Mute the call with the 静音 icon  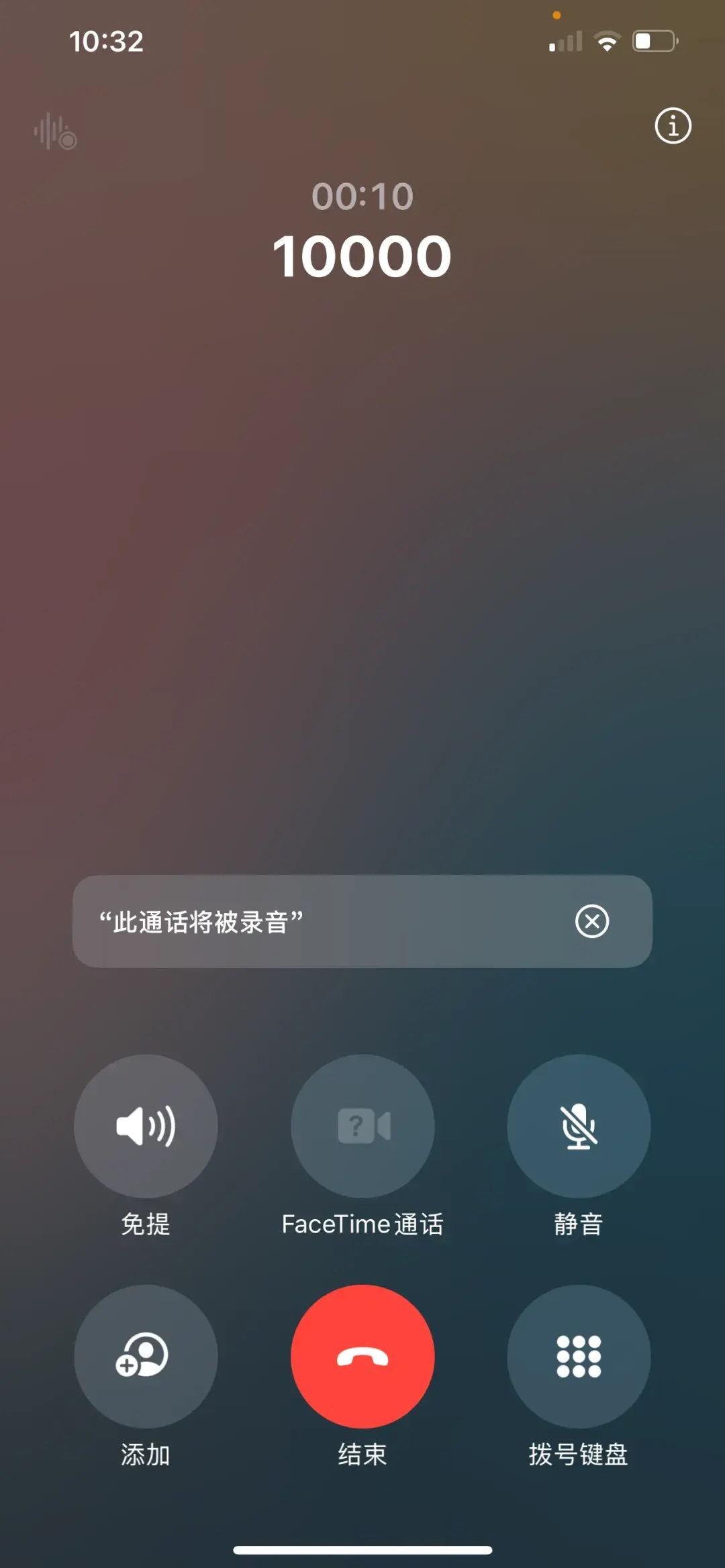[579, 1127]
